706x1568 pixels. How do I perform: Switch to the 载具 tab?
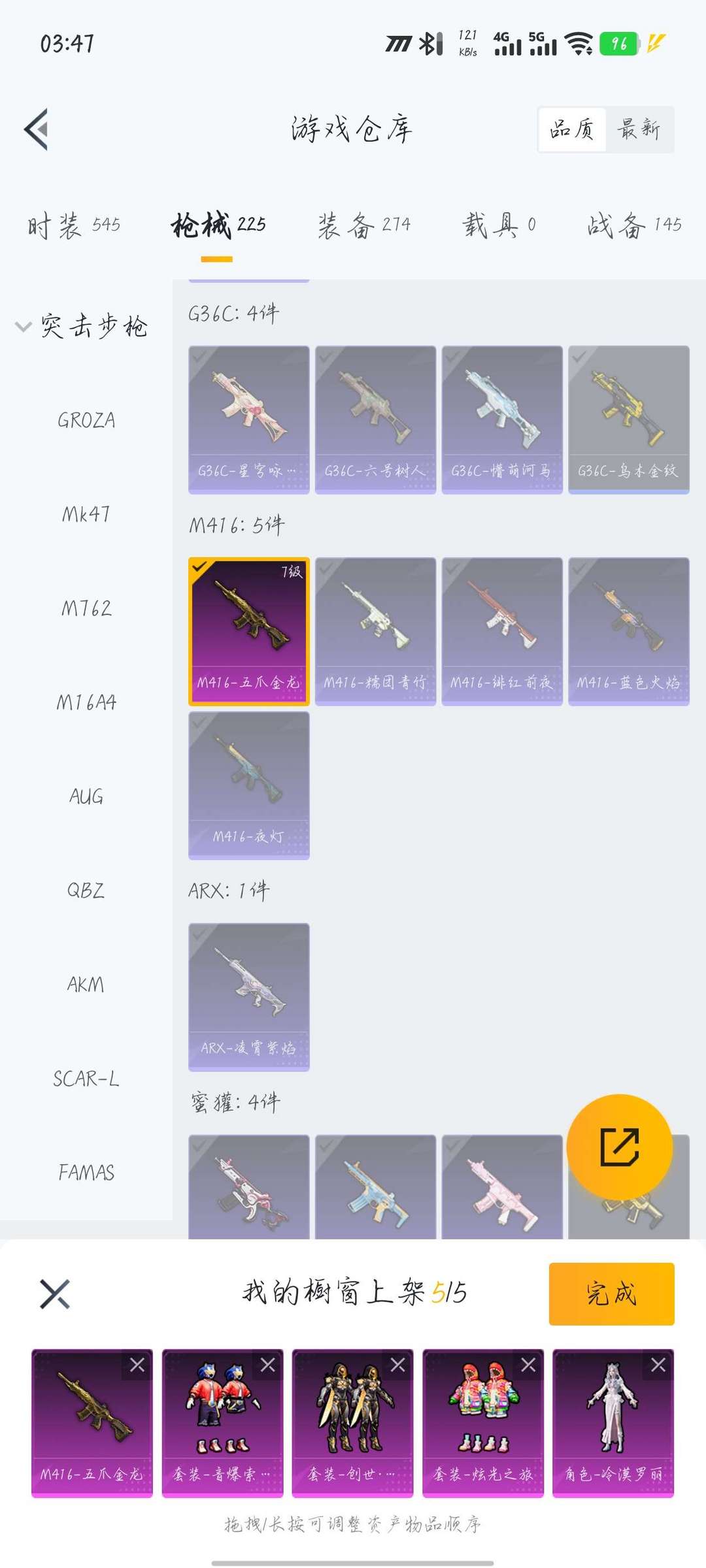(499, 226)
